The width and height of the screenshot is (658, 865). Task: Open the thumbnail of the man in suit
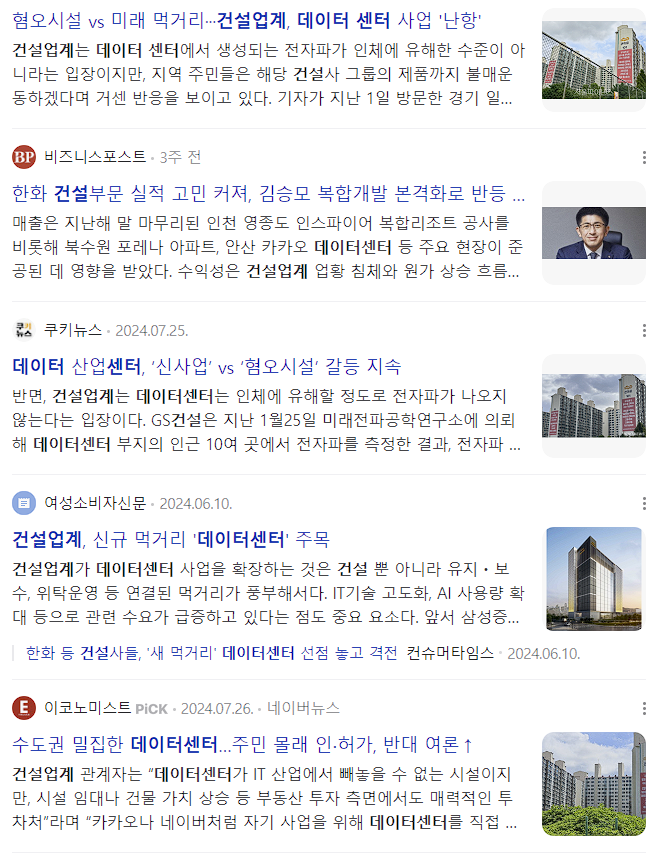593,233
